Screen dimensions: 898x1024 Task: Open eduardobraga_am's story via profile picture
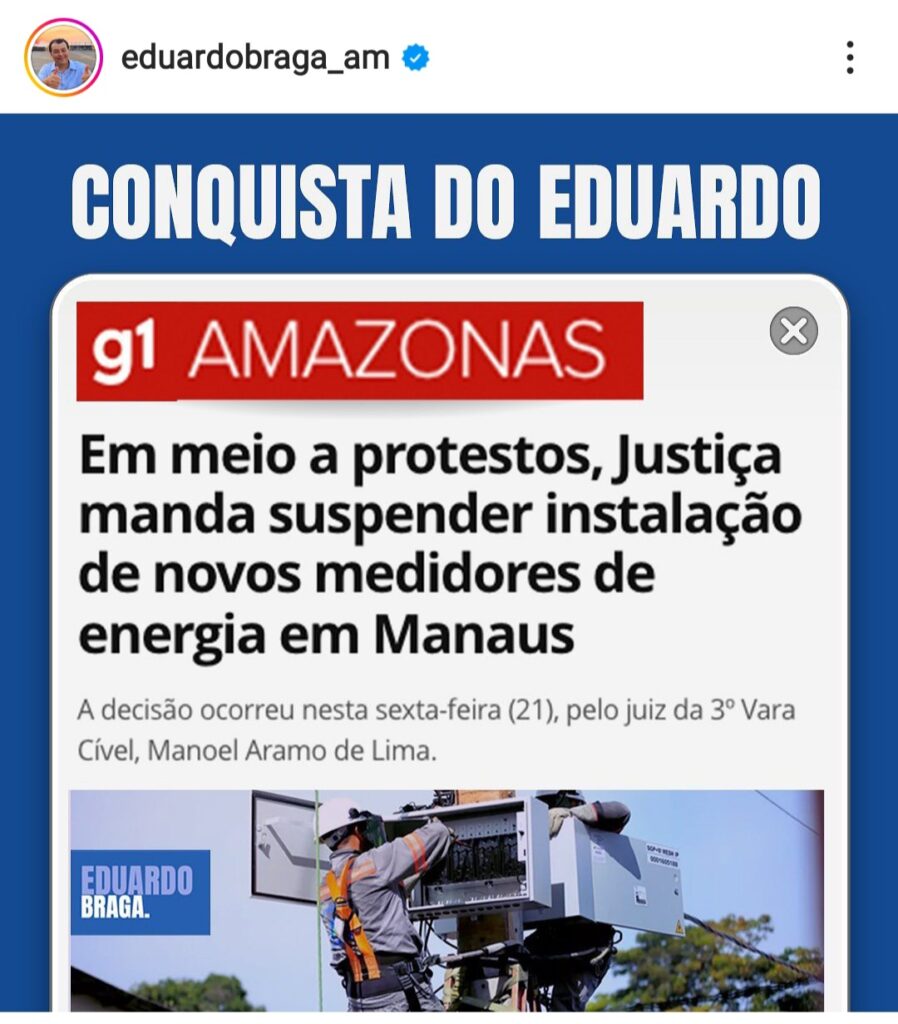click(x=63, y=57)
